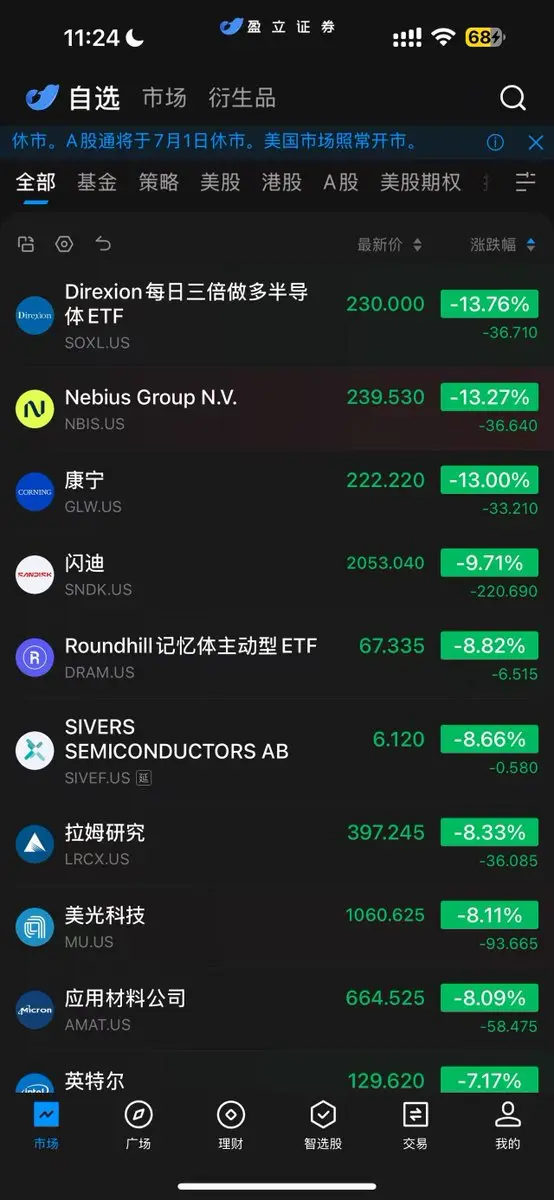Go to the 智选股 bottom tab
Viewport: 554px width, 1200px height.
coord(322,1126)
